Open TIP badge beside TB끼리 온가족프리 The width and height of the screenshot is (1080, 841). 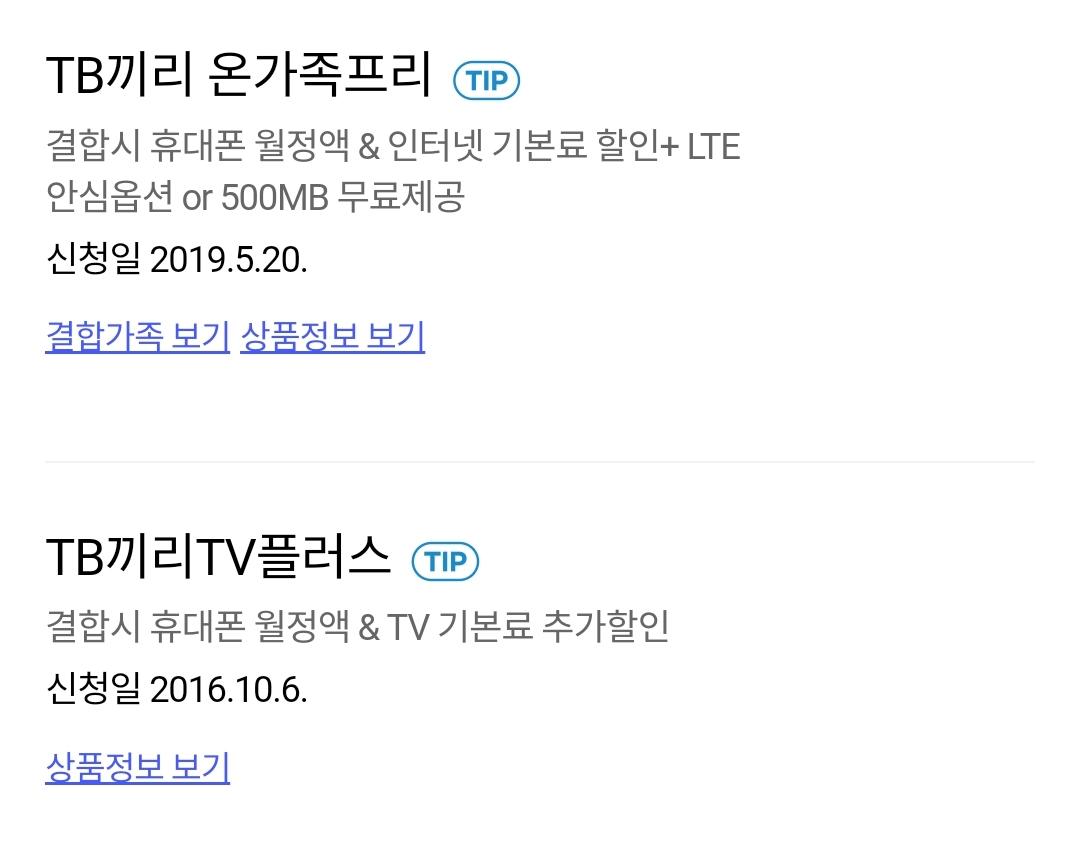coord(487,80)
